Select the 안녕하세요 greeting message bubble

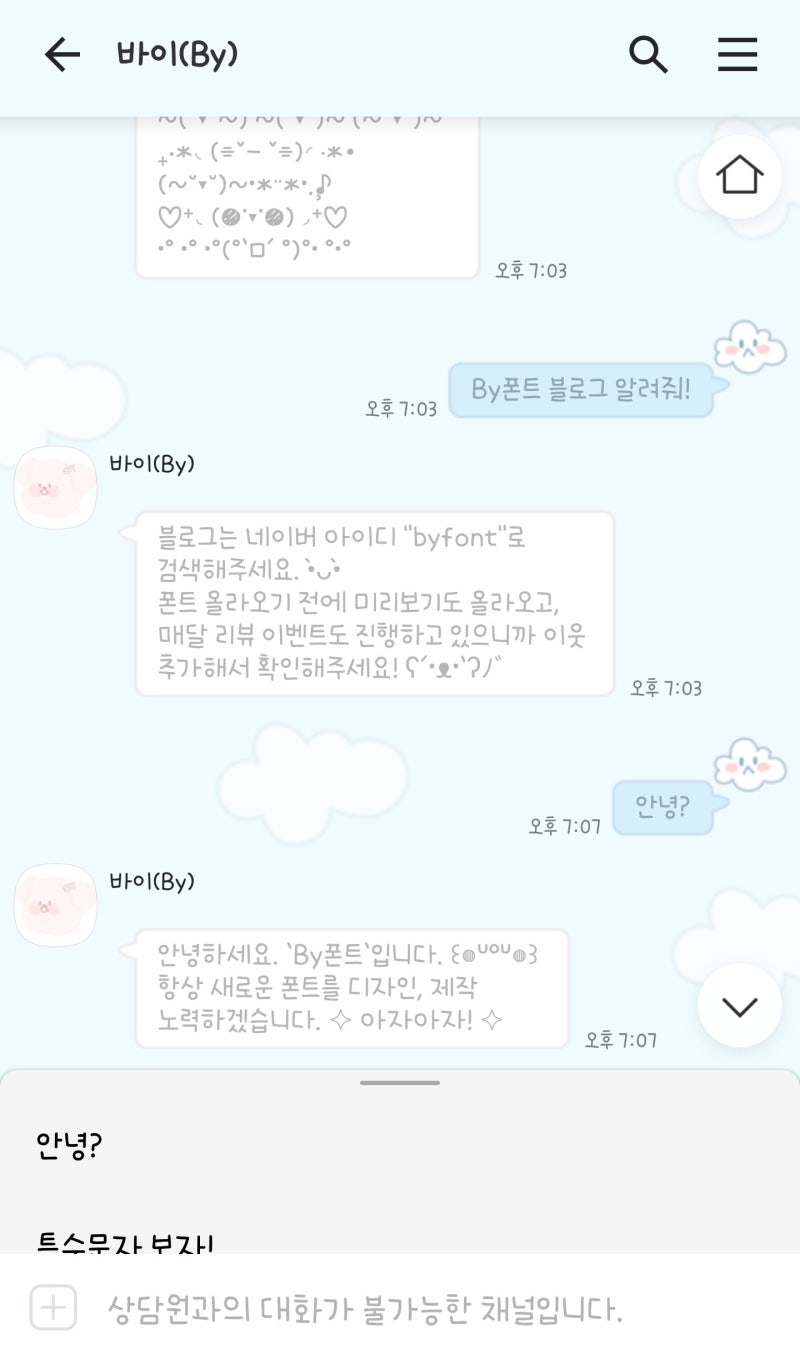(x=350, y=988)
